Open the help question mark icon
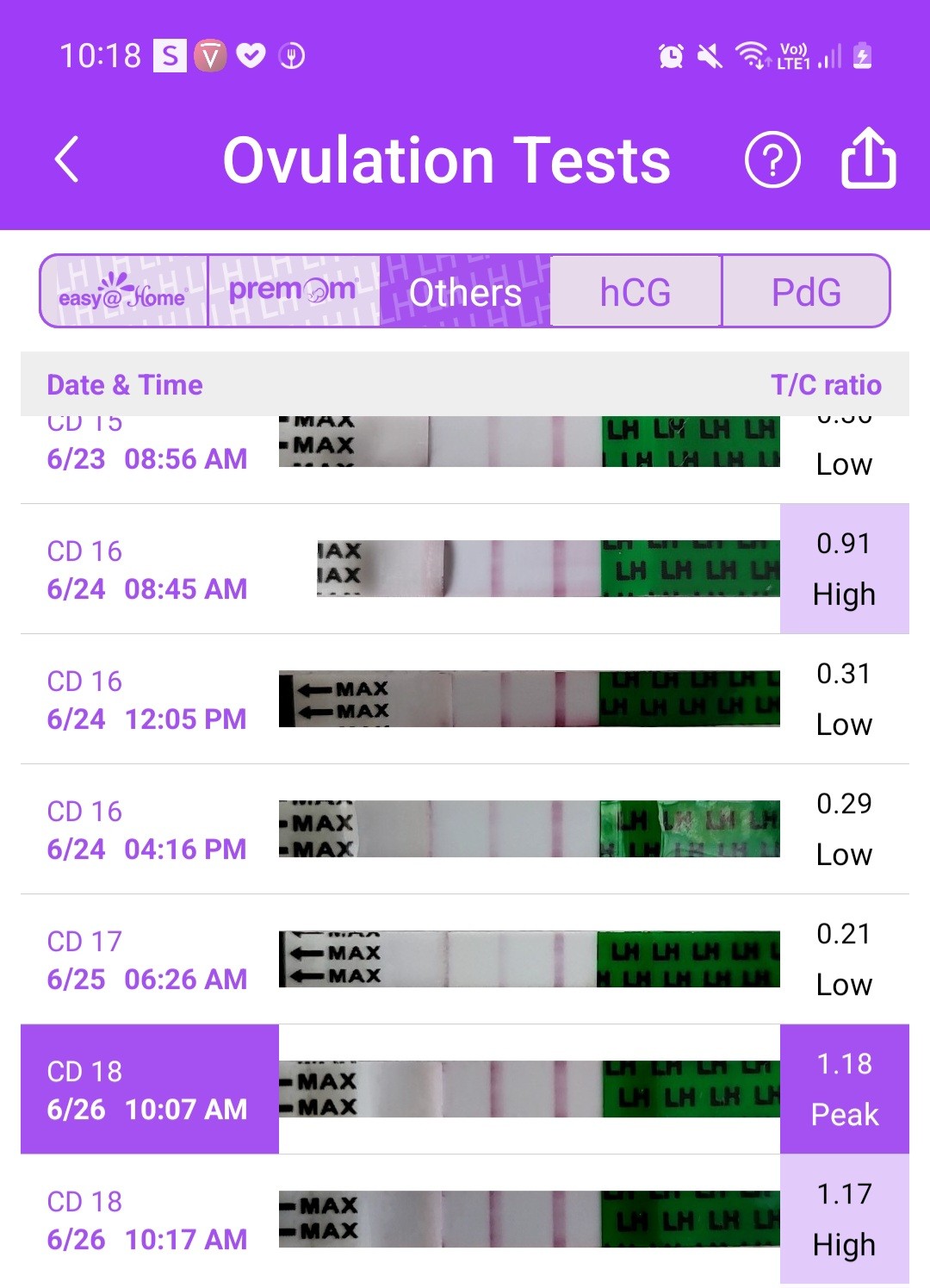Screen dimensions: 930x1288 (772, 160)
